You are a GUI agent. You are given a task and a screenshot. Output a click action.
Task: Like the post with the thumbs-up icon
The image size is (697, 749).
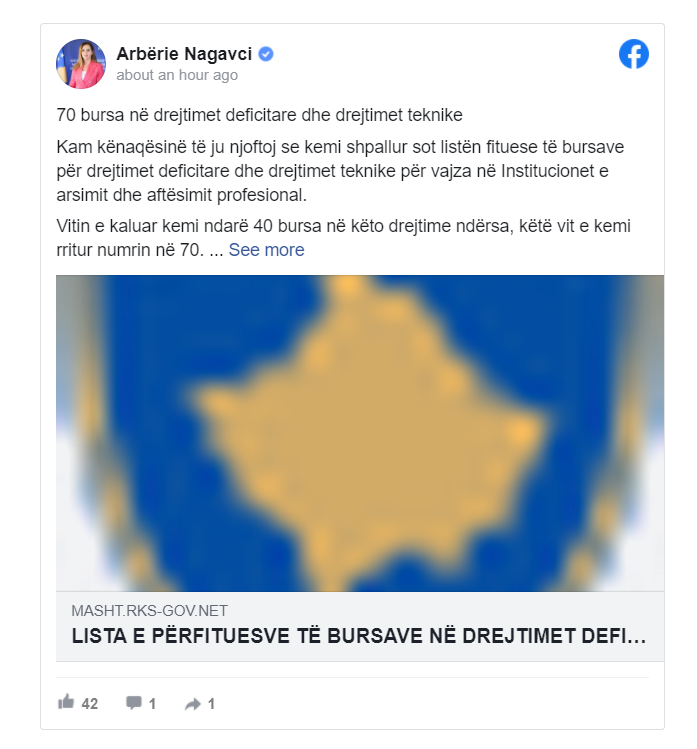point(67,703)
